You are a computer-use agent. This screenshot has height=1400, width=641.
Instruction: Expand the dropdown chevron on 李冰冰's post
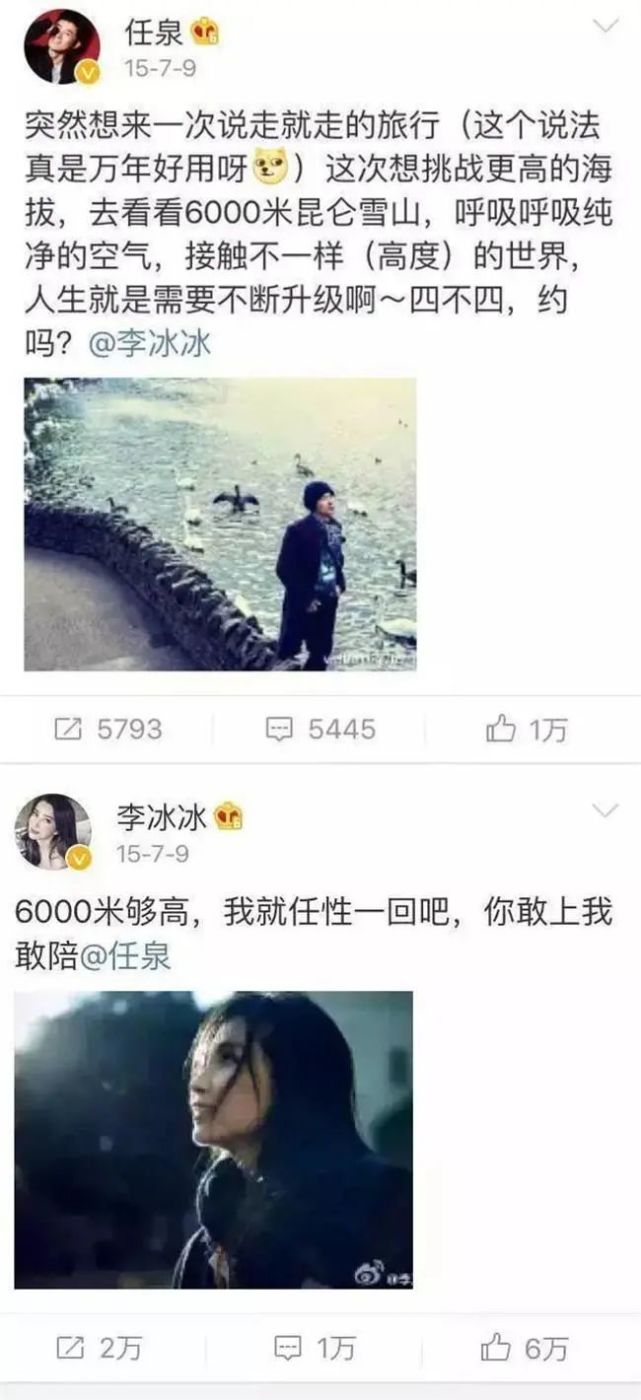tap(605, 810)
